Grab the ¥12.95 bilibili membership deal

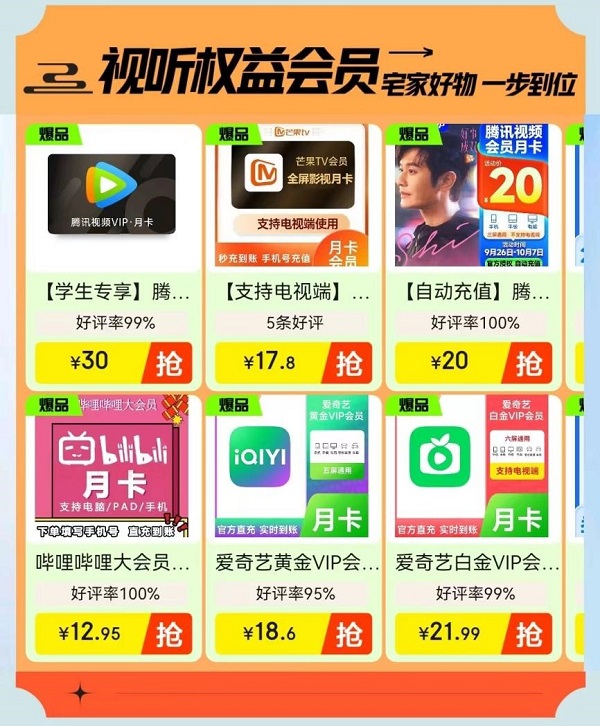[x=168, y=633]
